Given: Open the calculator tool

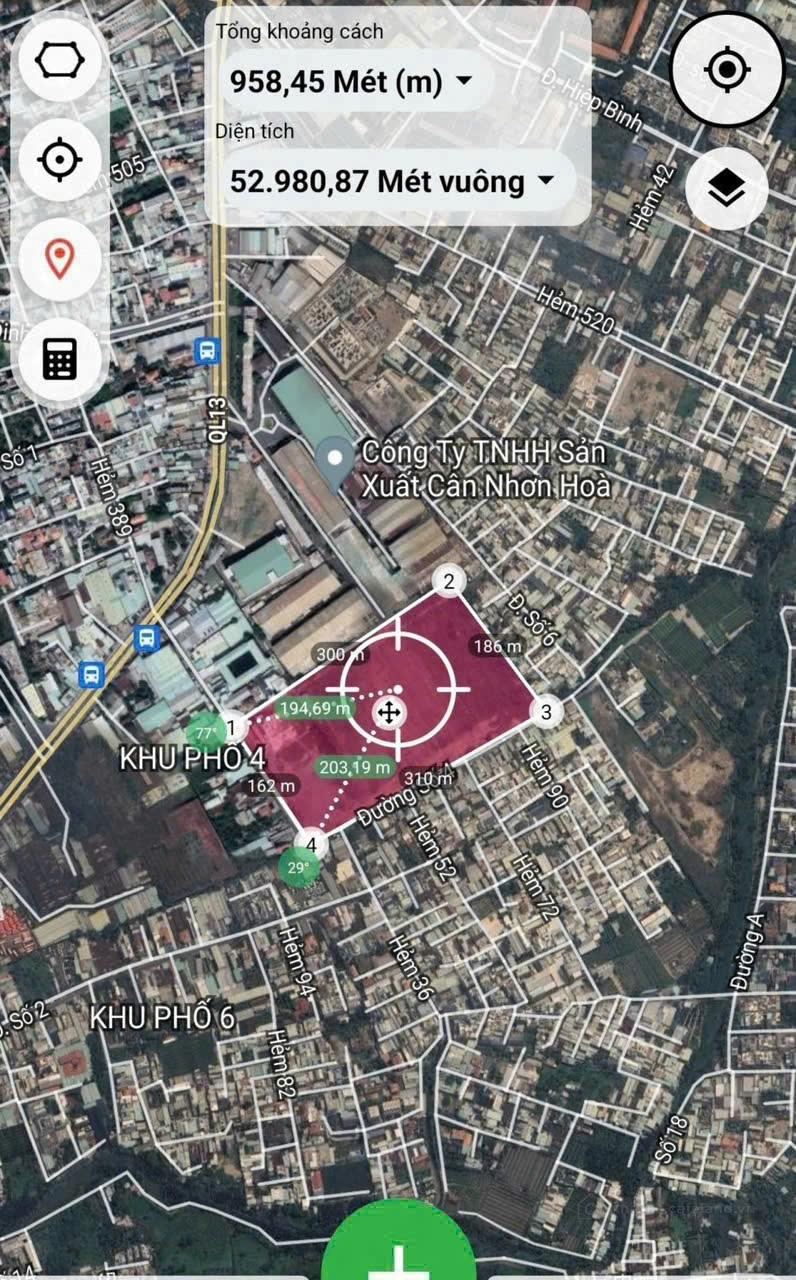Looking at the screenshot, I should [60, 358].
